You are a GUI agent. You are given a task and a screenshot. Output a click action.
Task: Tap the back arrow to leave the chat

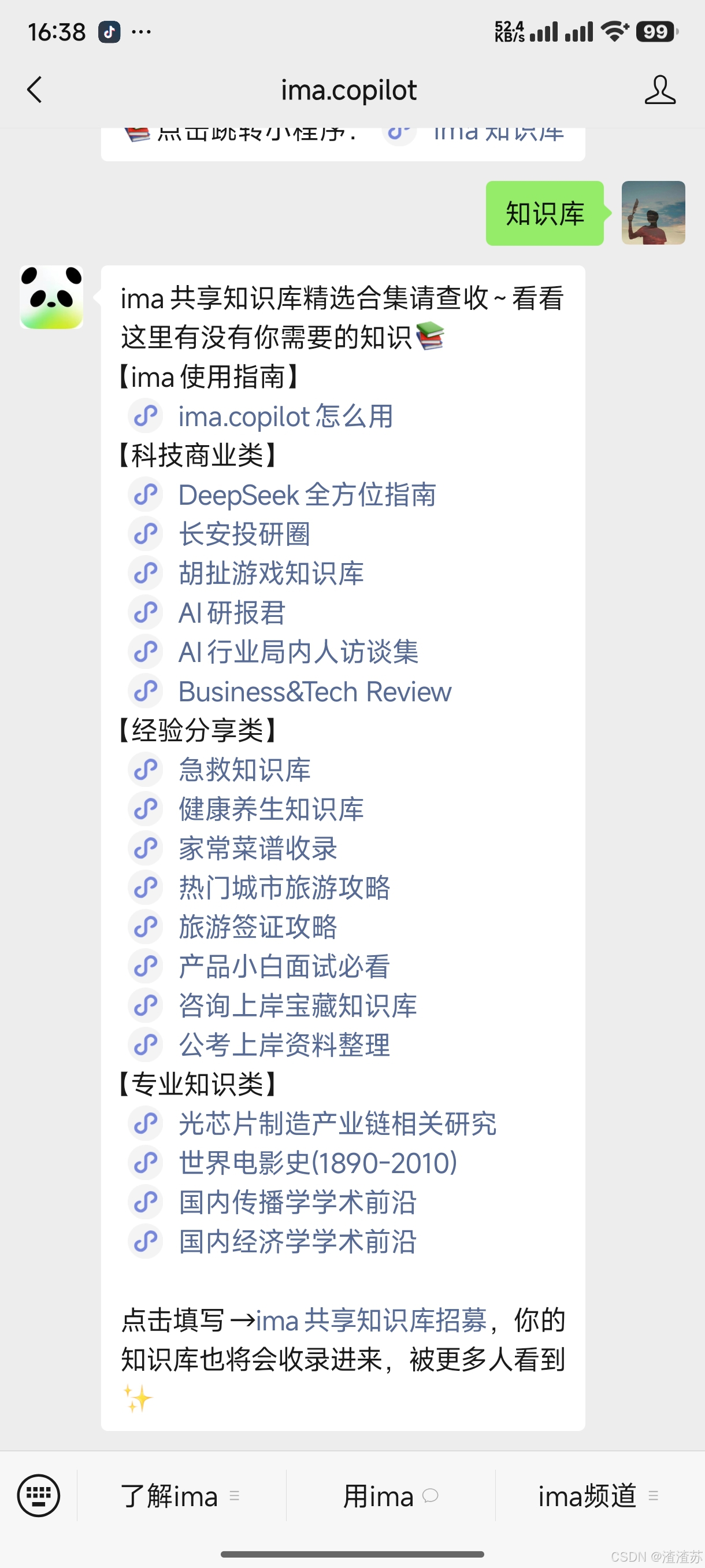point(35,89)
